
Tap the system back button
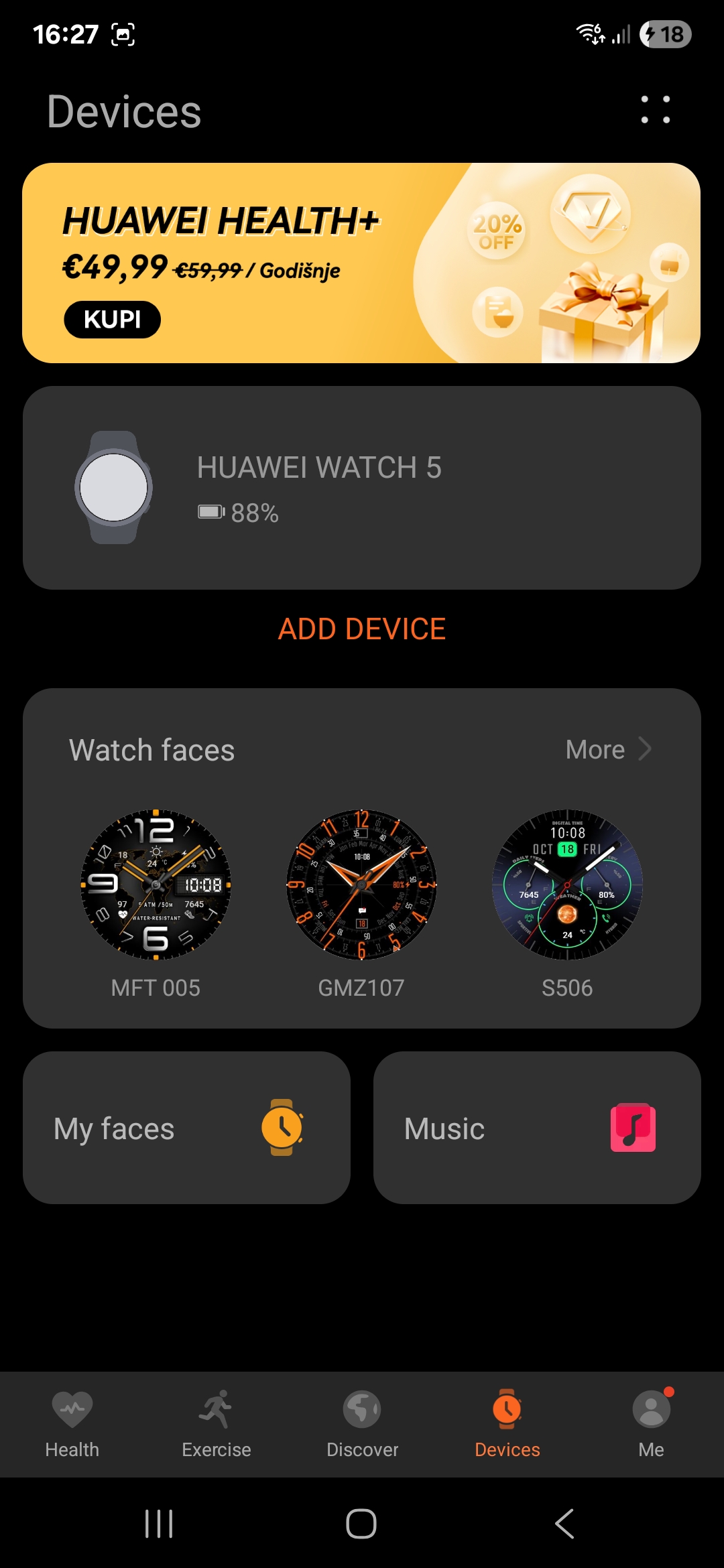click(564, 1524)
